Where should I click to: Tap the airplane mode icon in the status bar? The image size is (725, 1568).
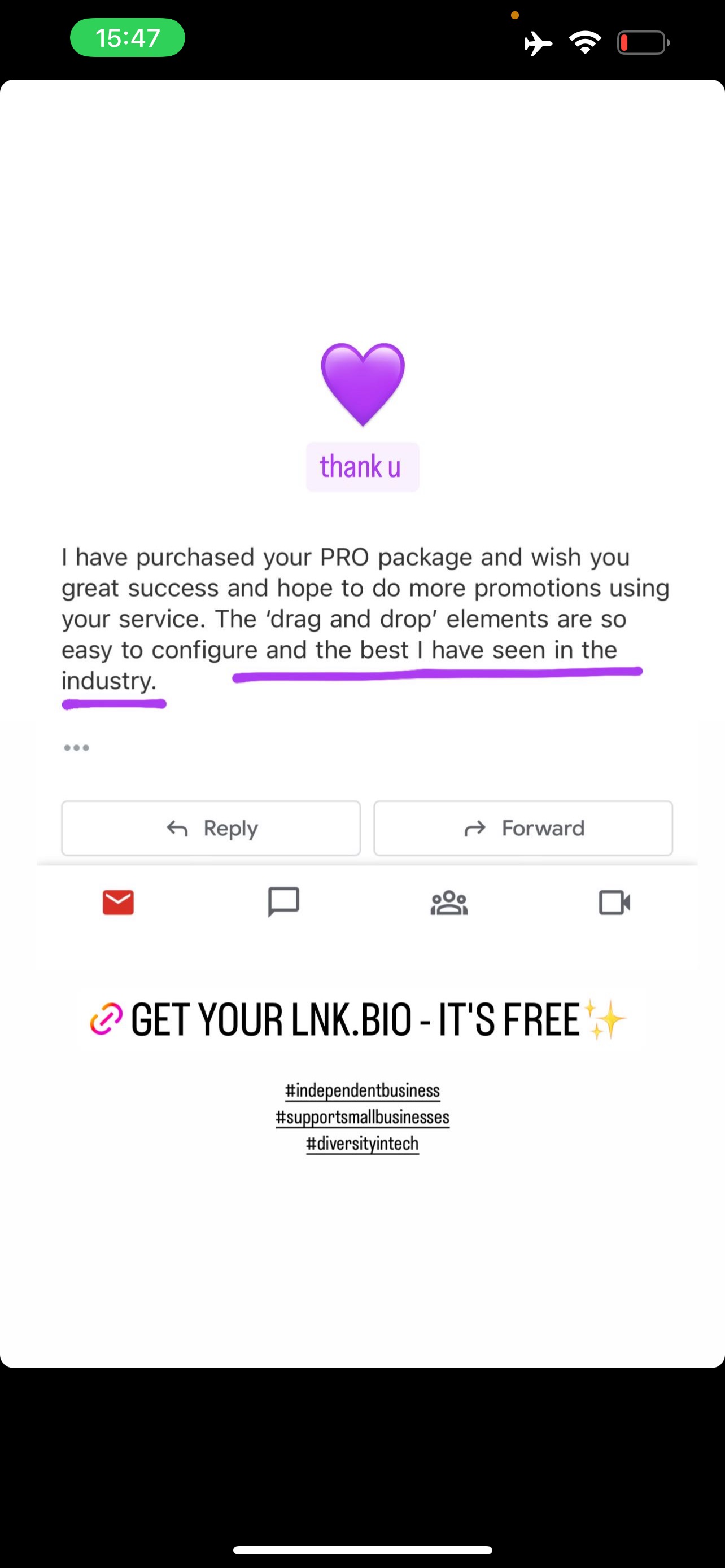[x=538, y=41]
